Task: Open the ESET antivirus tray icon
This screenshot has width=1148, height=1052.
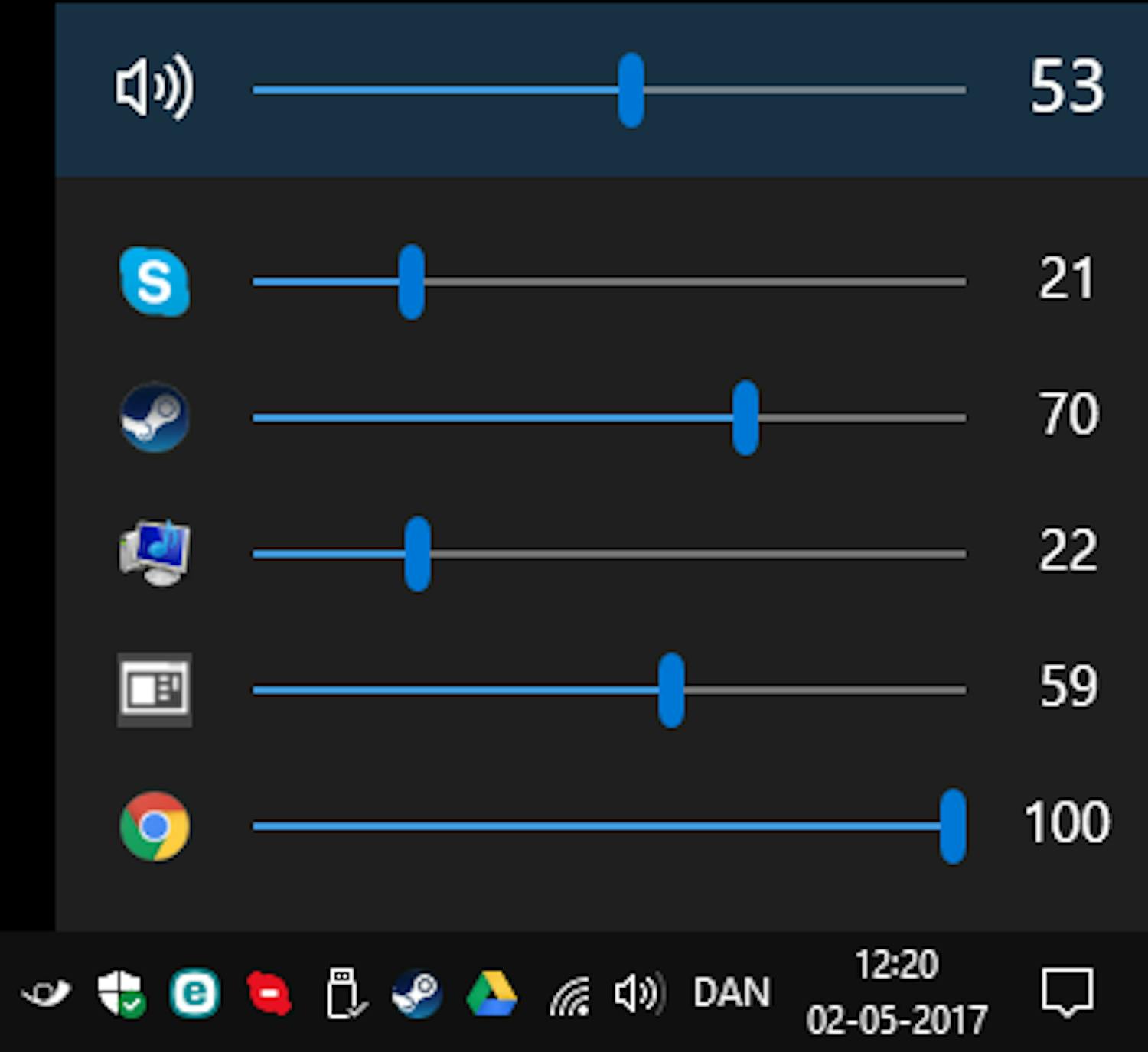Action: pyautogui.click(x=195, y=993)
